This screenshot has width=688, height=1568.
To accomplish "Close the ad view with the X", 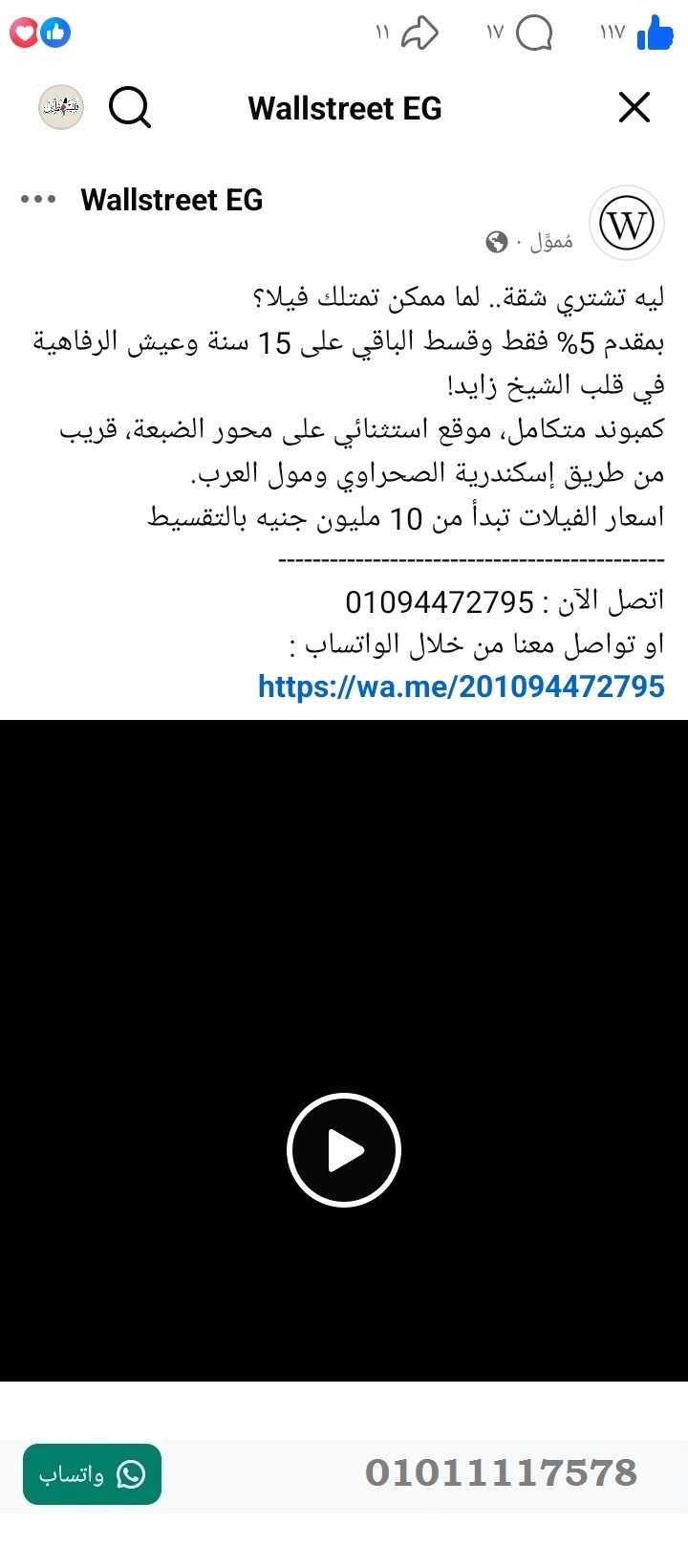I will 634,107.
